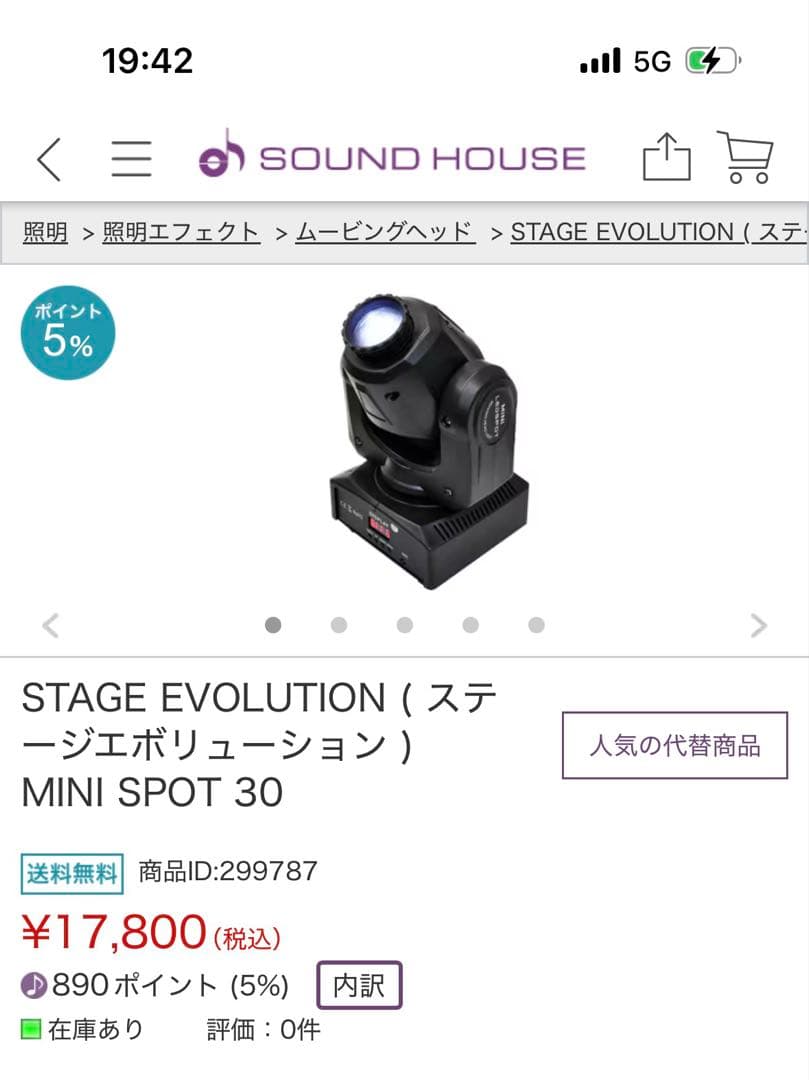Open the hamburger menu icon

click(x=131, y=158)
